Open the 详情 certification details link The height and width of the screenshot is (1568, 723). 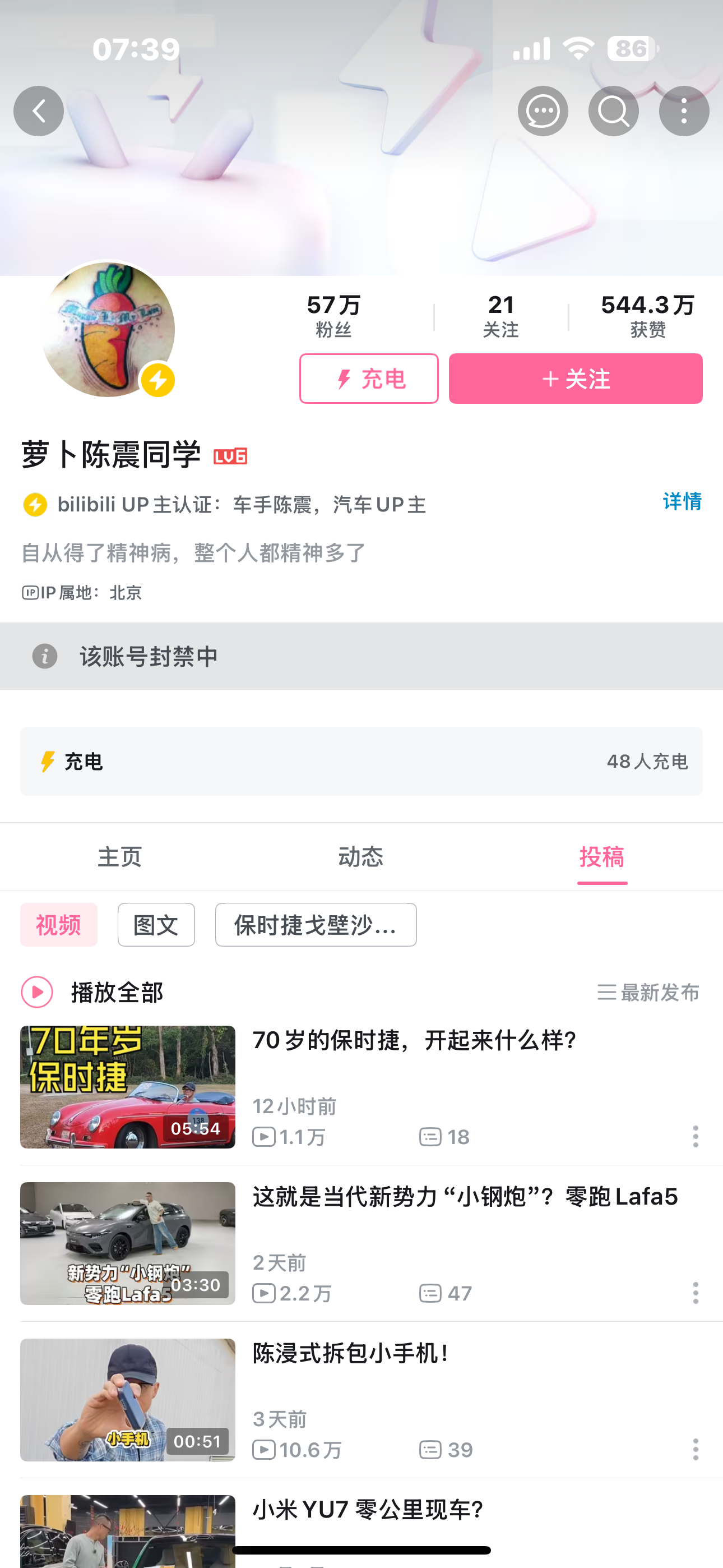[x=682, y=501]
